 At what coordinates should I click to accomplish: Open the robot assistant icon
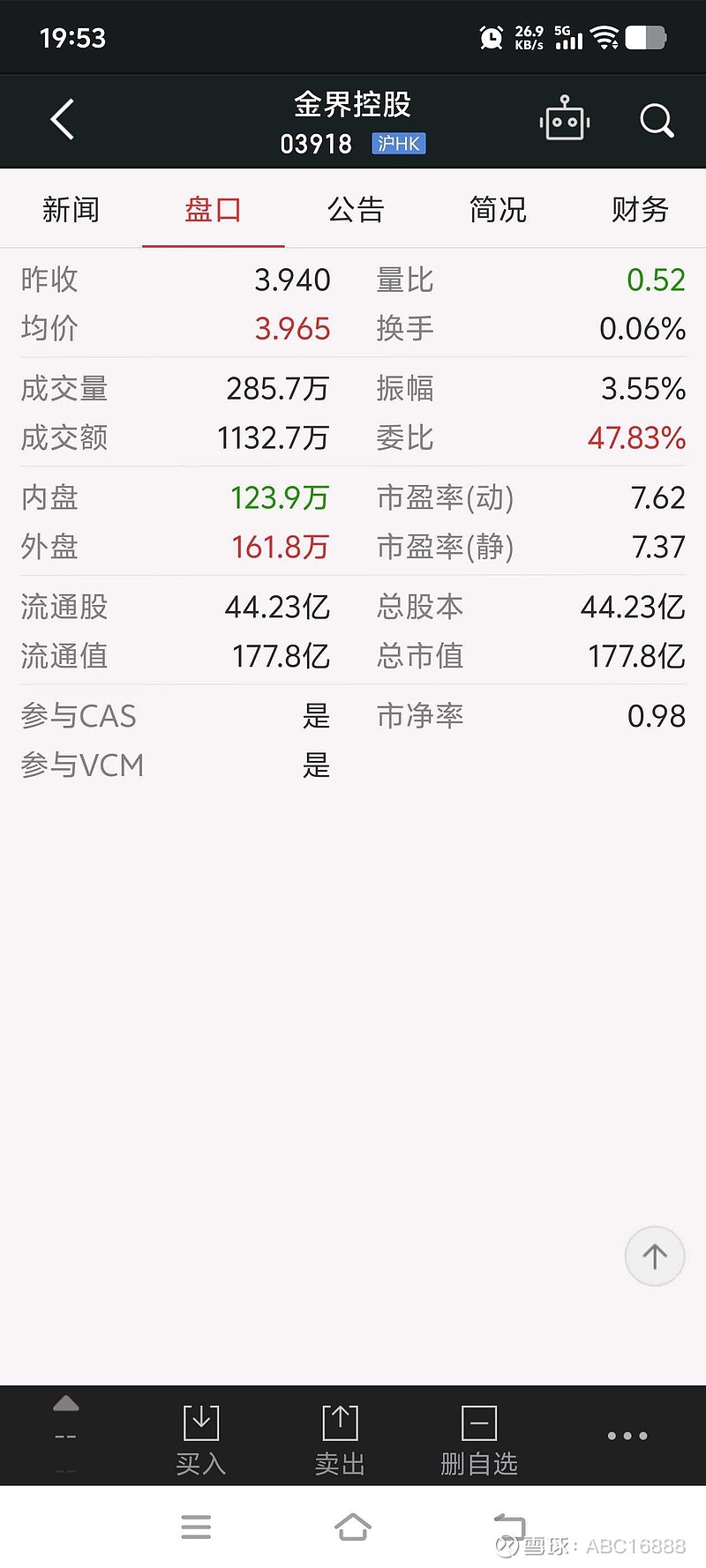(x=565, y=120)
